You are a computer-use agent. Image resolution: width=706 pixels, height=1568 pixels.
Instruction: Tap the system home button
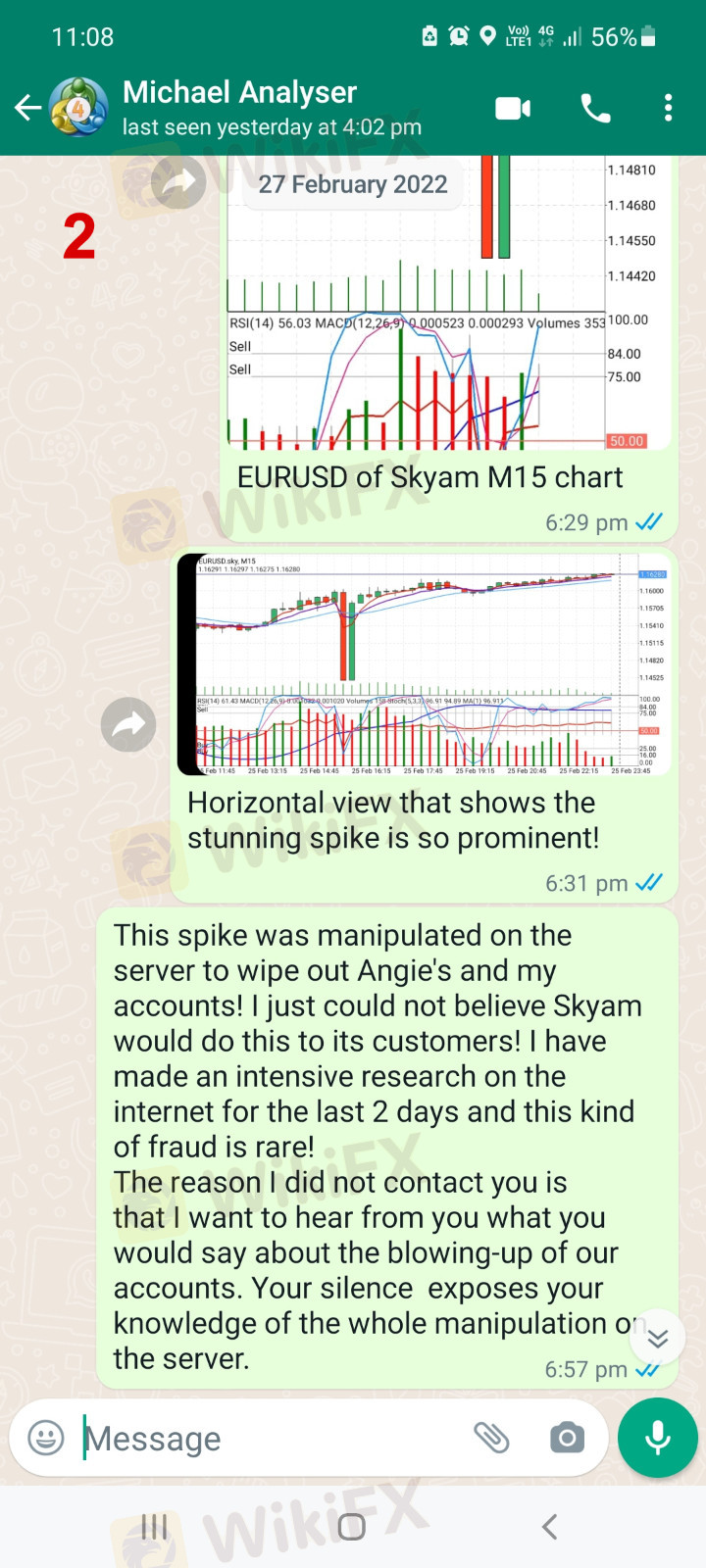pos(352,1527)
